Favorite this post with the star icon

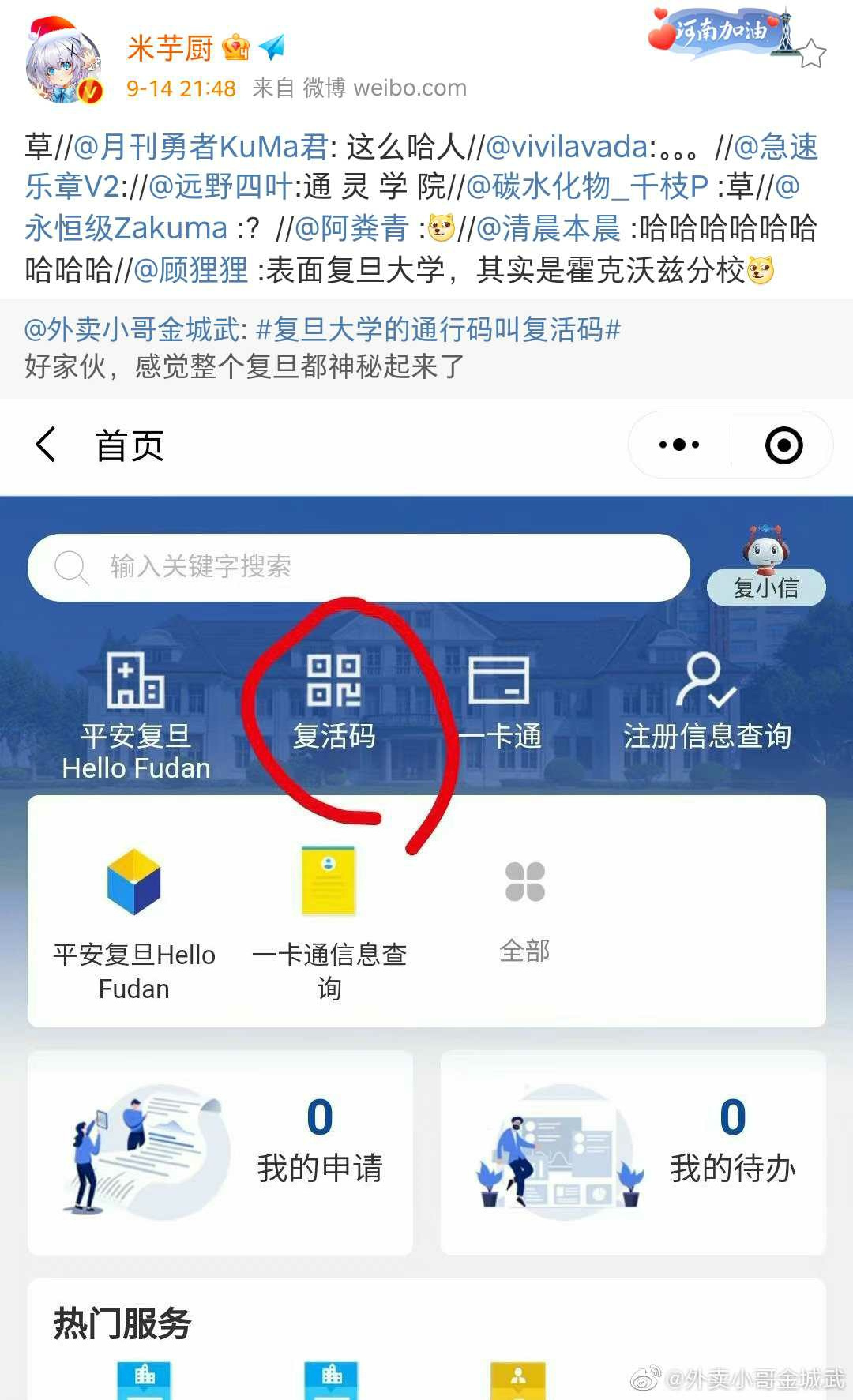(811, 54)
